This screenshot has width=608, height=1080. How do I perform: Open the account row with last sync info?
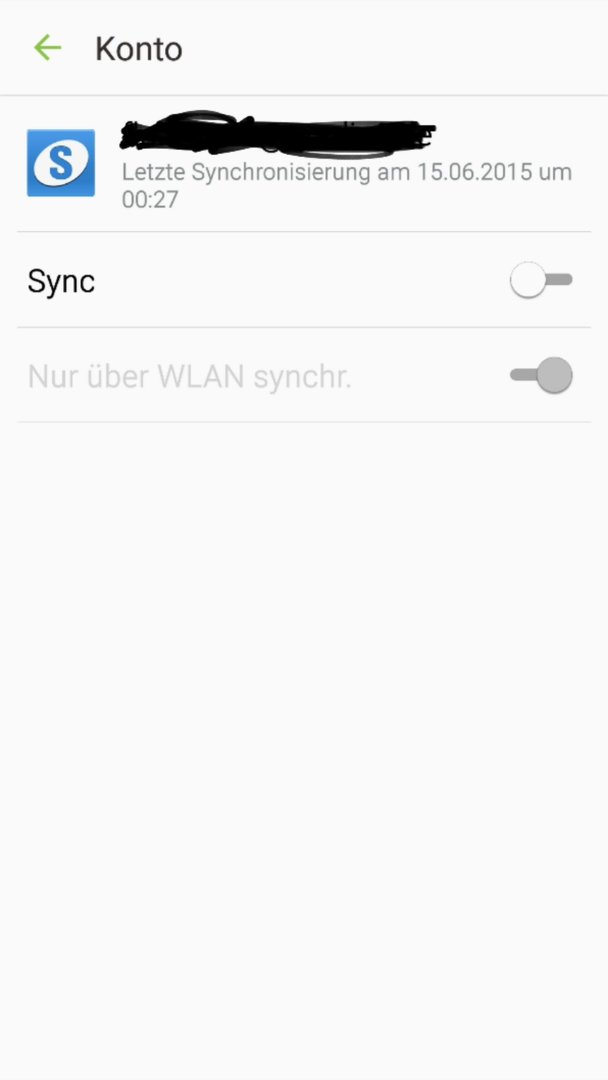tap(304, 163)
